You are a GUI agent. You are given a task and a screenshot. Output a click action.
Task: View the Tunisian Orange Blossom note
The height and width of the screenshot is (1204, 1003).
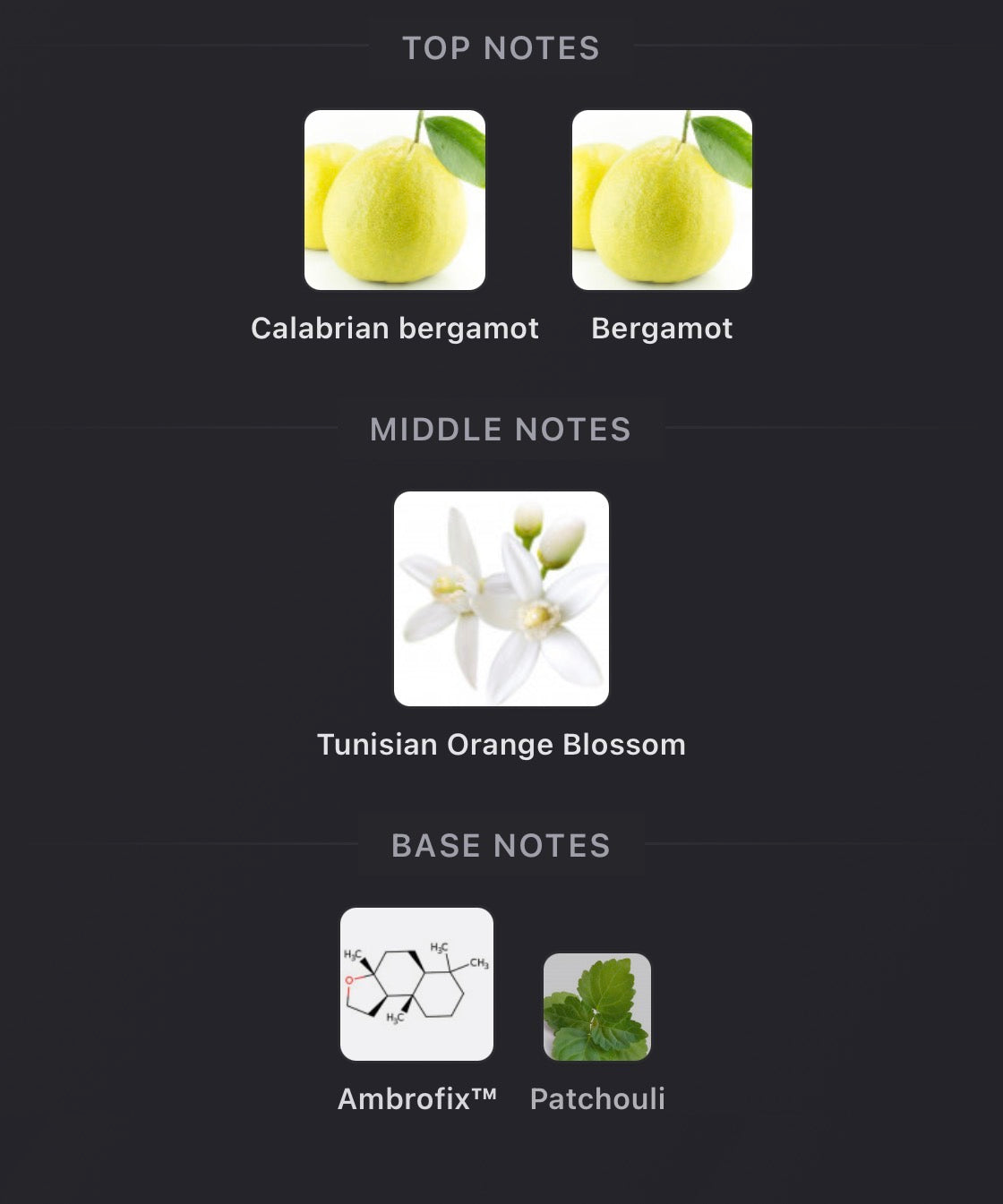click(x=501, y=599)
